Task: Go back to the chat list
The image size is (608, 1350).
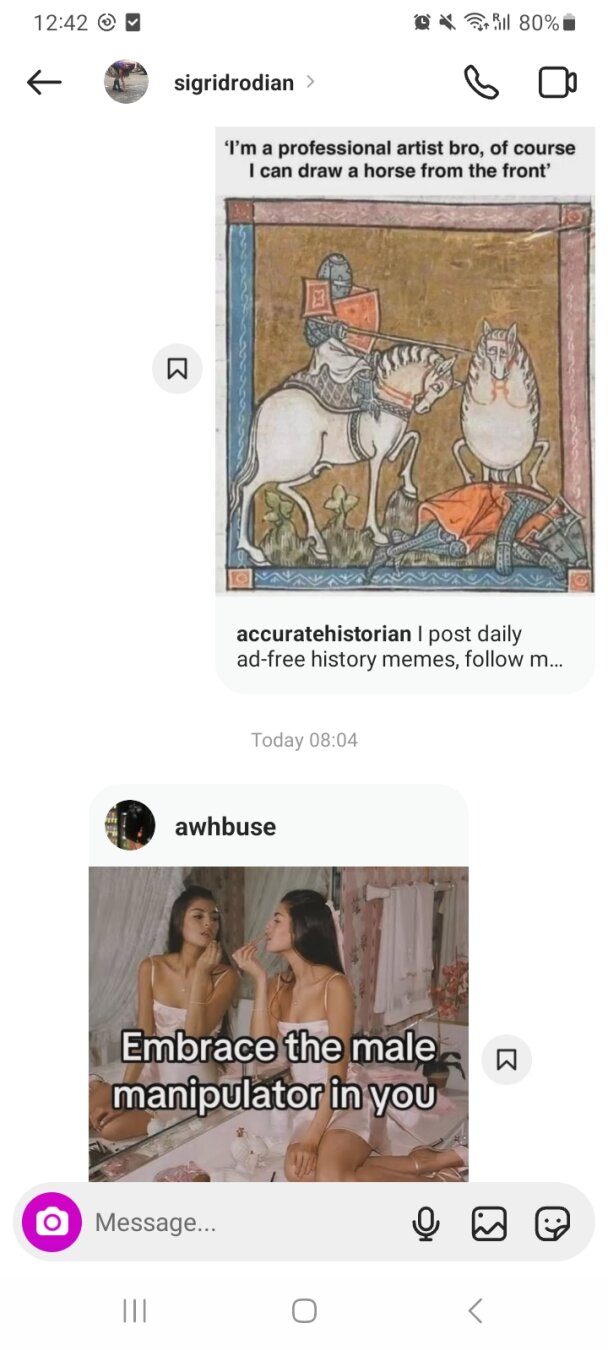Action: (44, 83)
